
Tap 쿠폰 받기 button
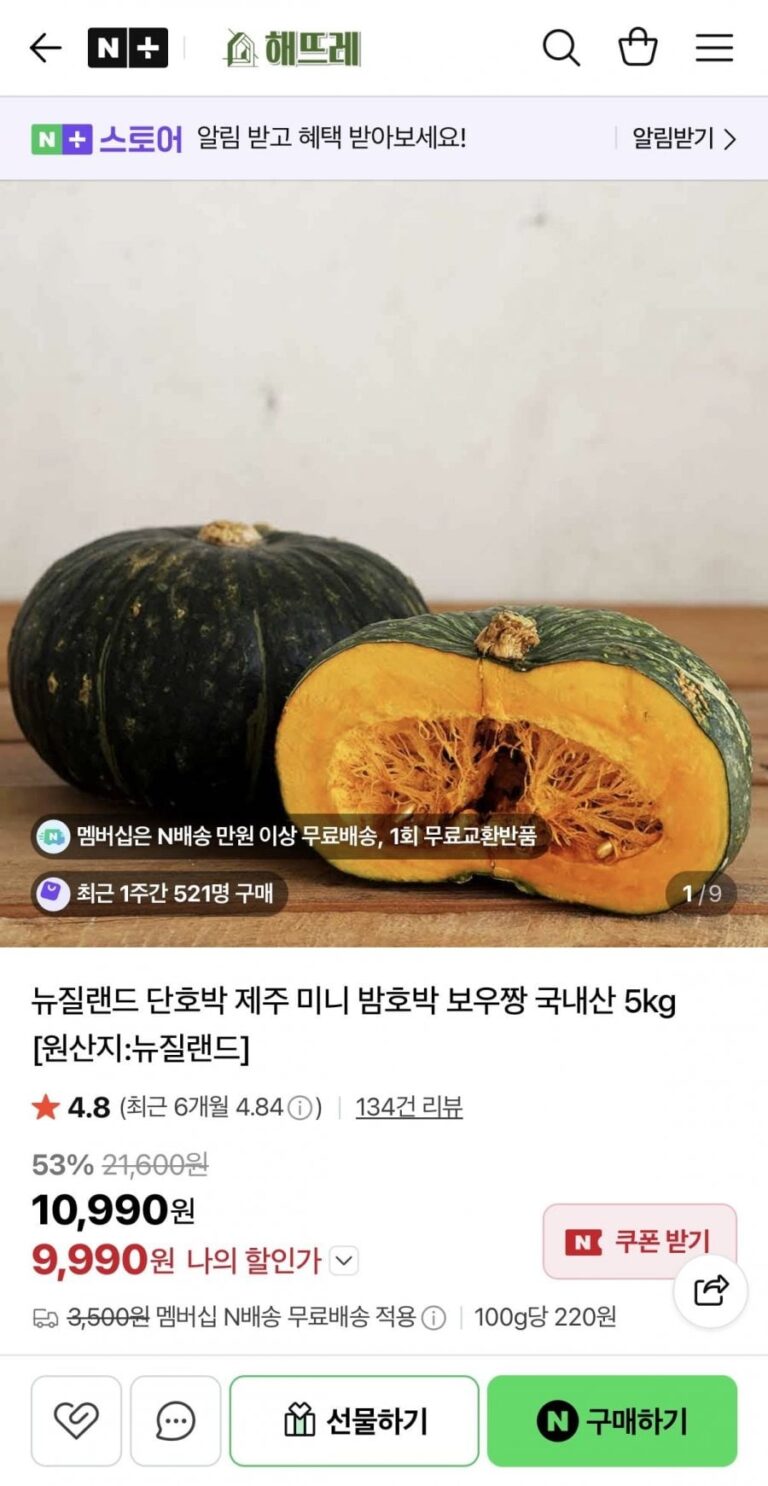pos(640,1241)
